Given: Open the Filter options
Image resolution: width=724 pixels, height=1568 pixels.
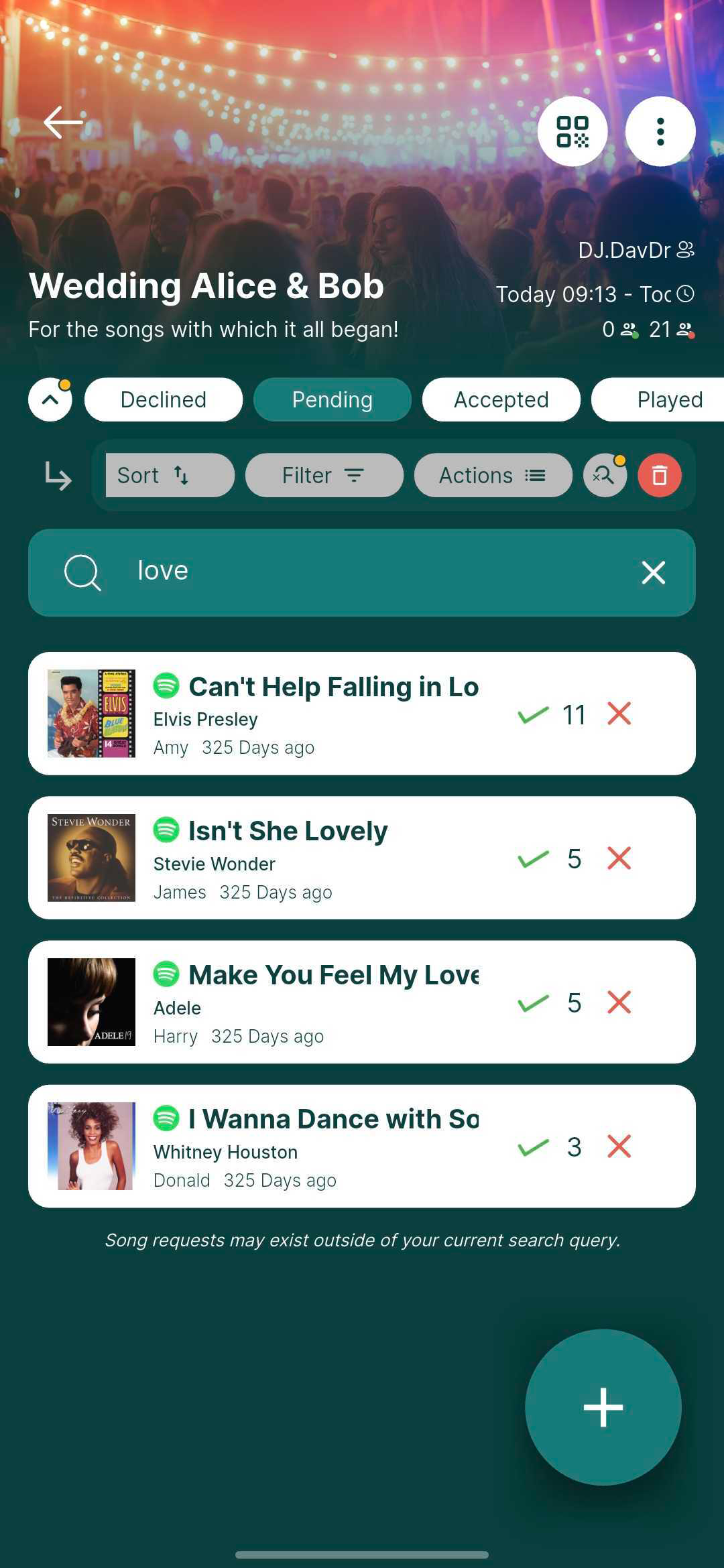Looking at the screenshot, I should [324, 476].
